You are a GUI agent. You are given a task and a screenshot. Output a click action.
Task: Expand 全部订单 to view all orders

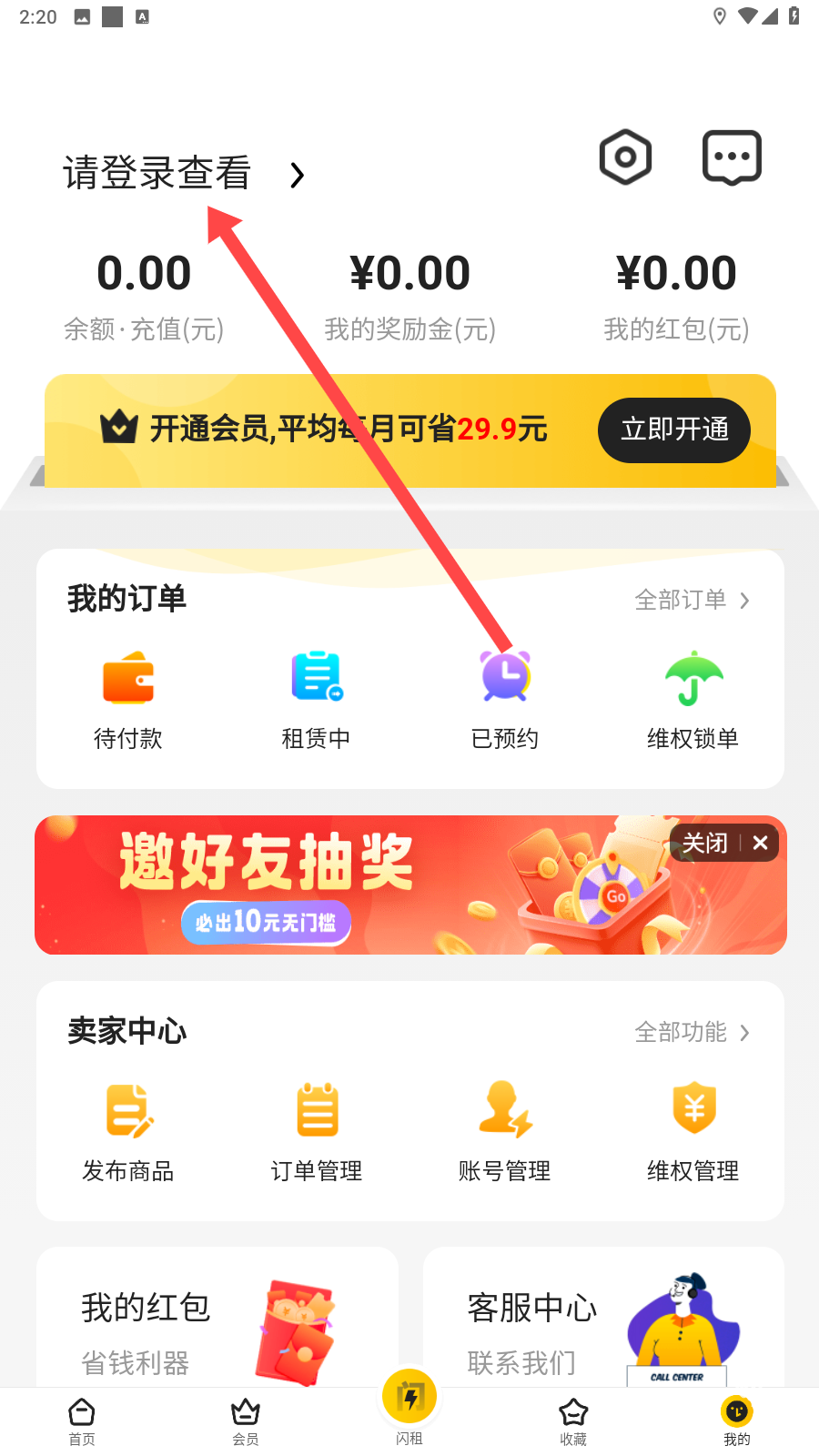point(693,600)
